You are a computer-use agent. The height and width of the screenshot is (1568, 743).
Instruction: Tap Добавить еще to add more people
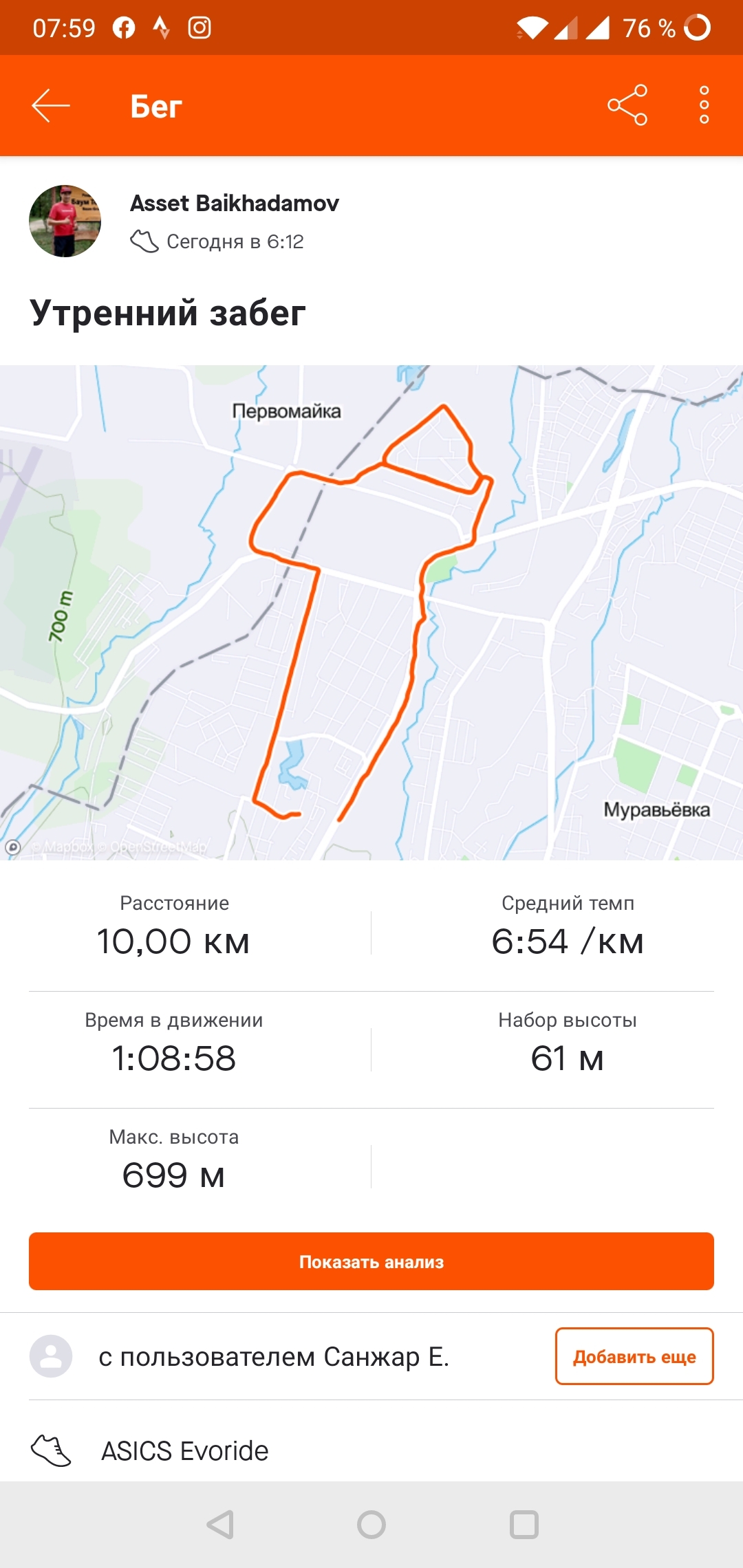[x=634, y=1356]
